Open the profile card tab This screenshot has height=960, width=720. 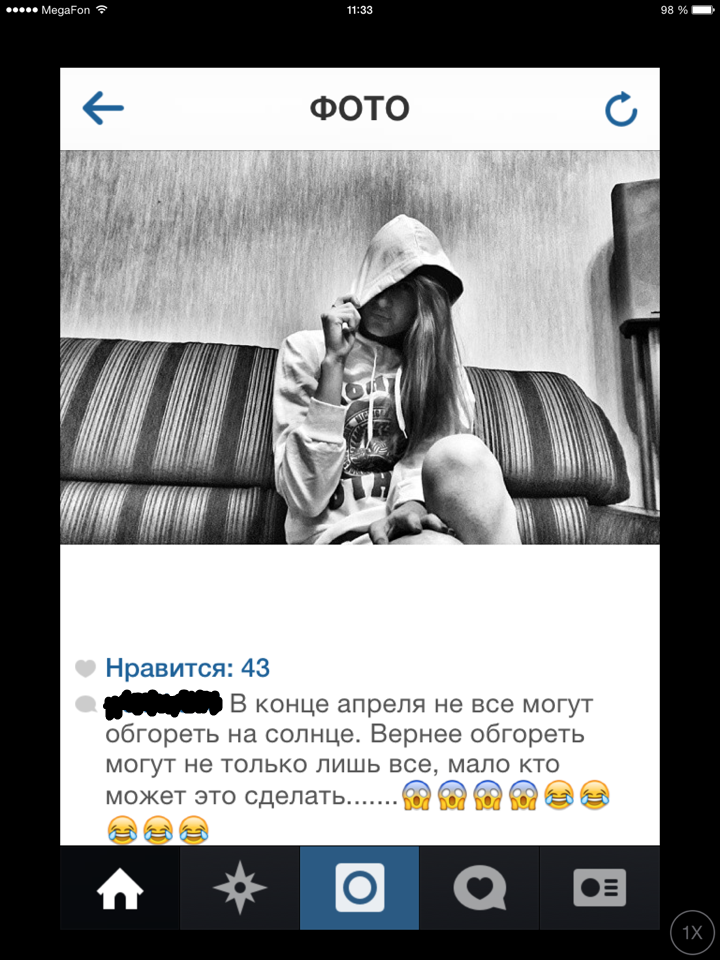point(599,888)
